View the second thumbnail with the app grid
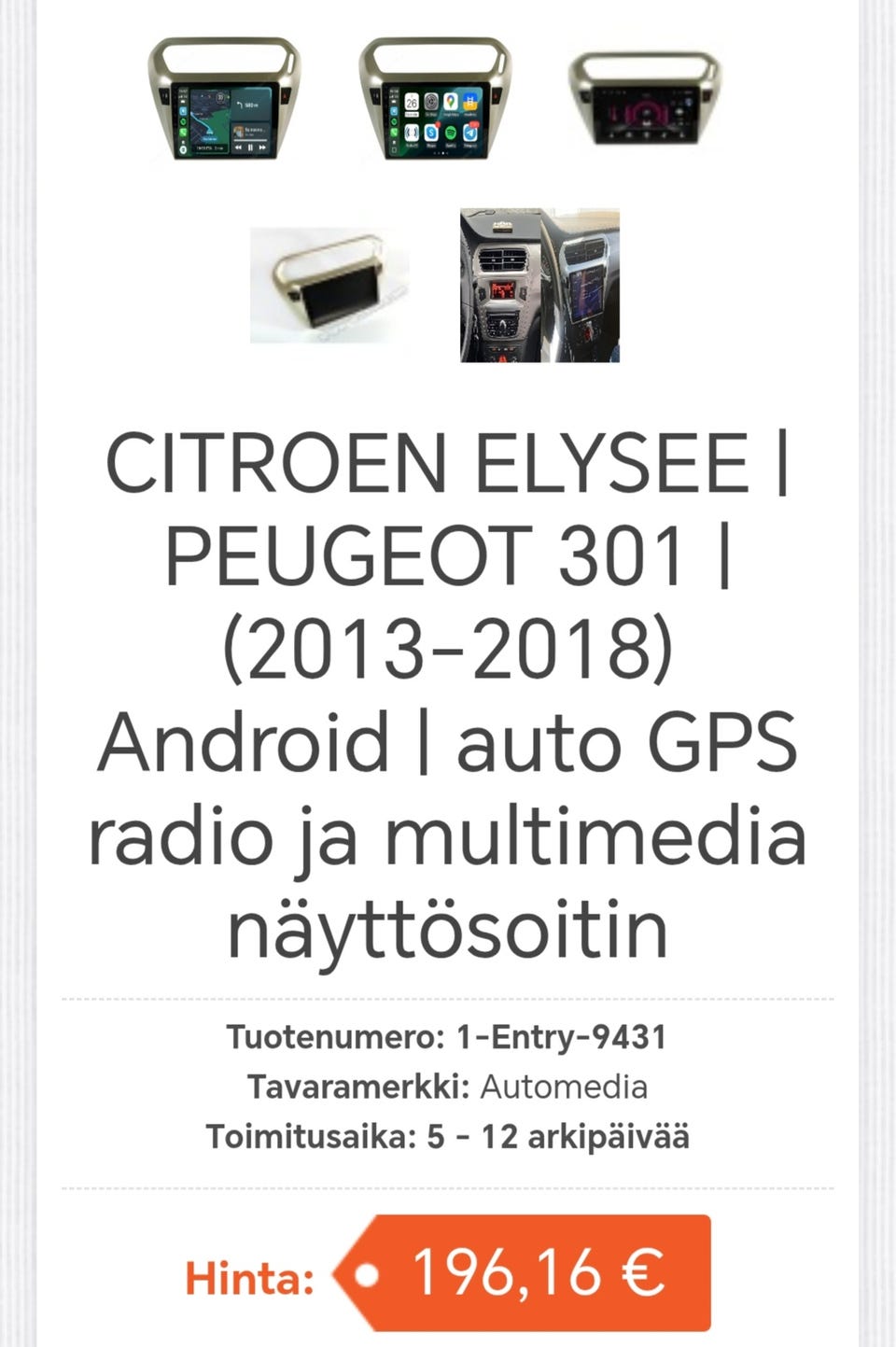 tap(435, 99)
